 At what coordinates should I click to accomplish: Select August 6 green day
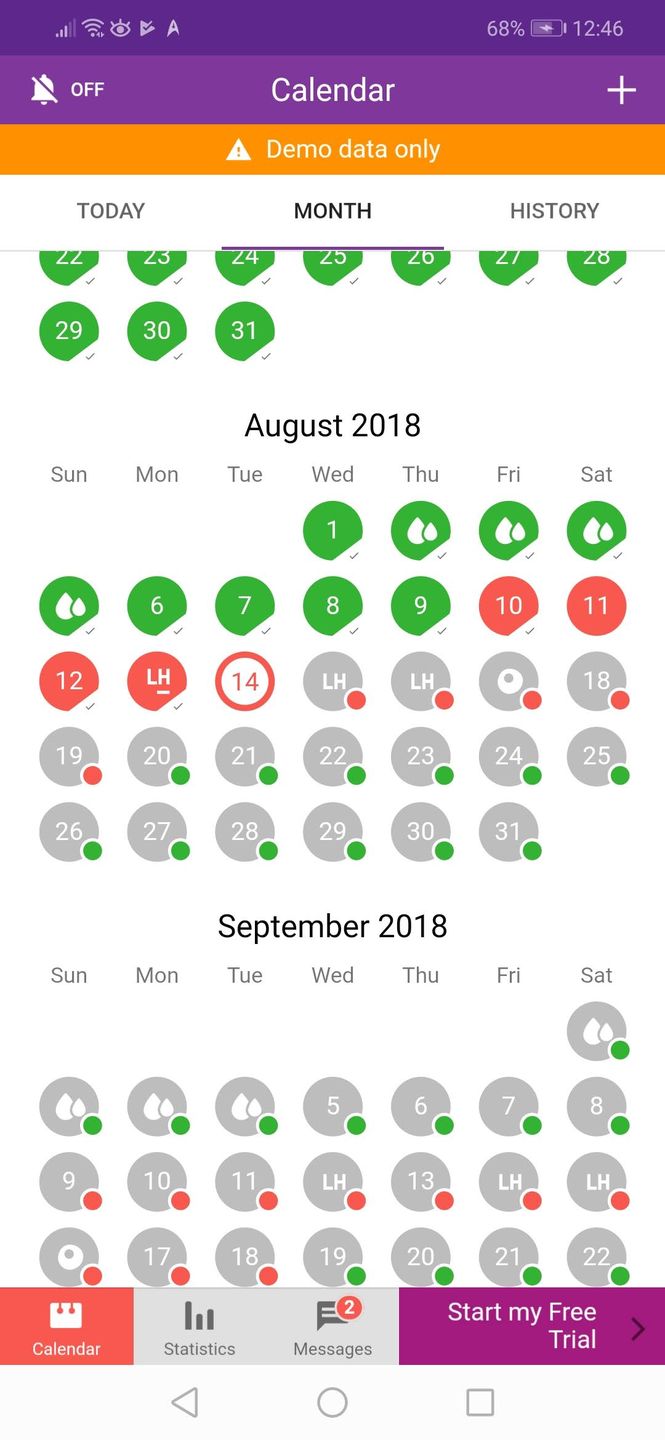click(157, 605)
